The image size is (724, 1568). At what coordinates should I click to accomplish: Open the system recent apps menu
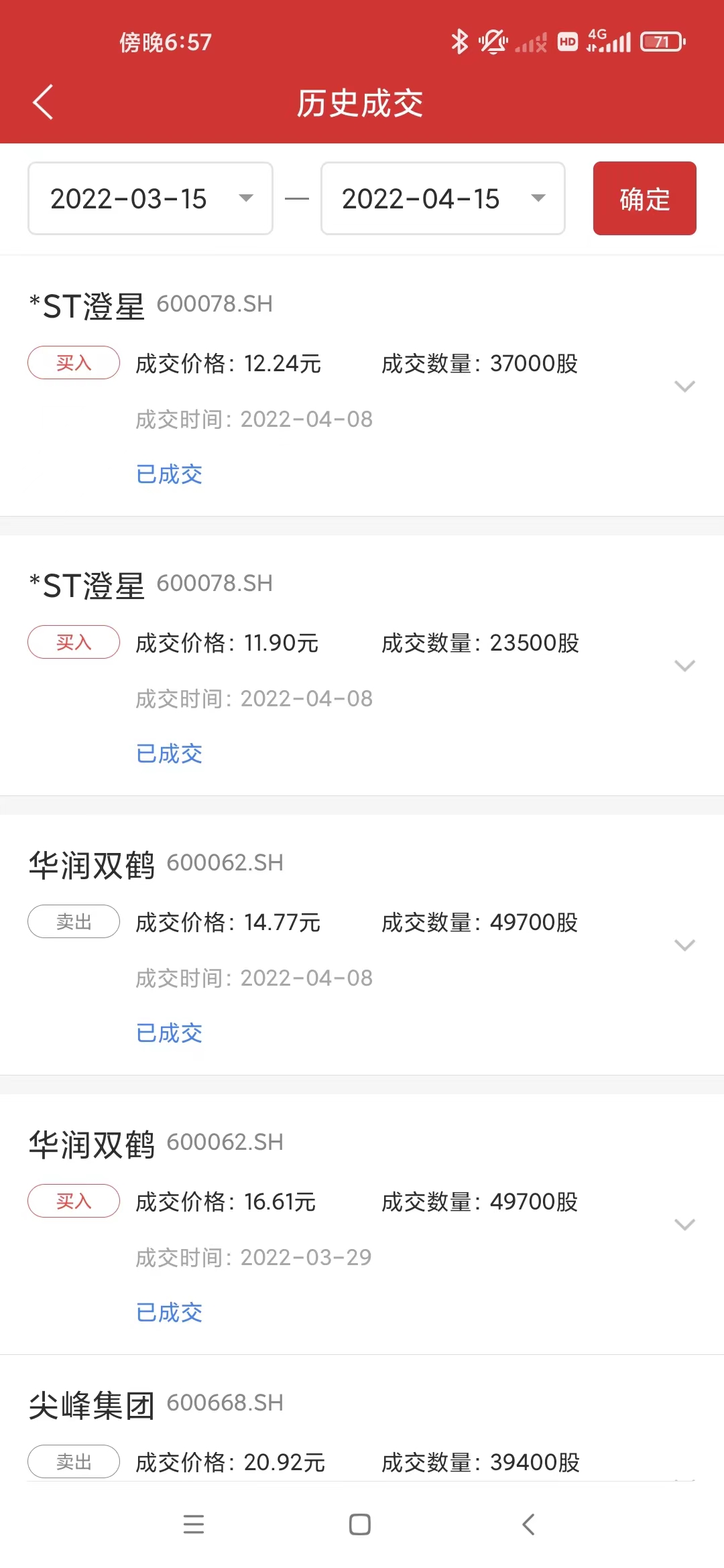[x=194, y=1524]
